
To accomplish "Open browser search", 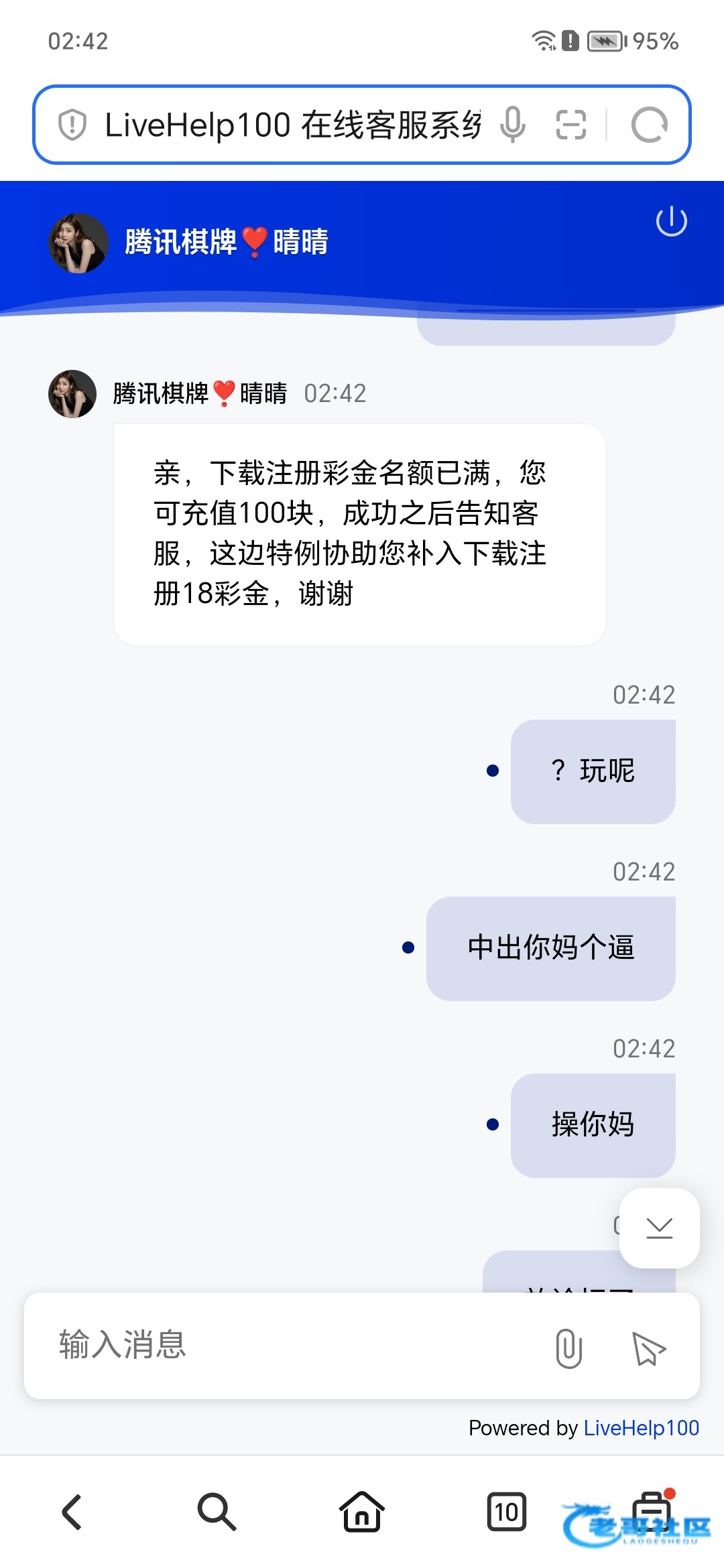I will [x=217, y=1512].
